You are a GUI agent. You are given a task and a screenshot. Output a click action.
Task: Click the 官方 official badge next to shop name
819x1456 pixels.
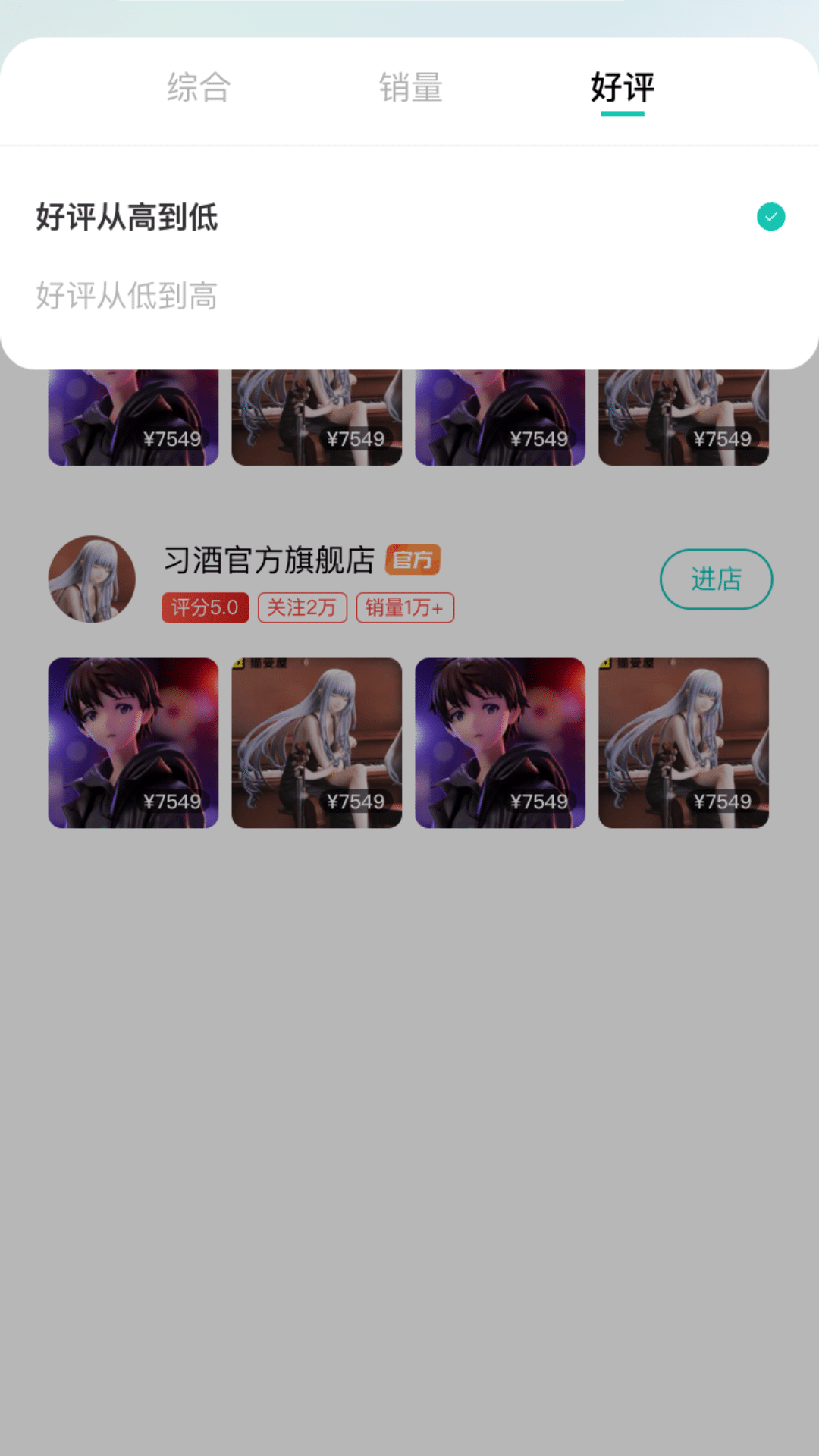tap(414, 561)
